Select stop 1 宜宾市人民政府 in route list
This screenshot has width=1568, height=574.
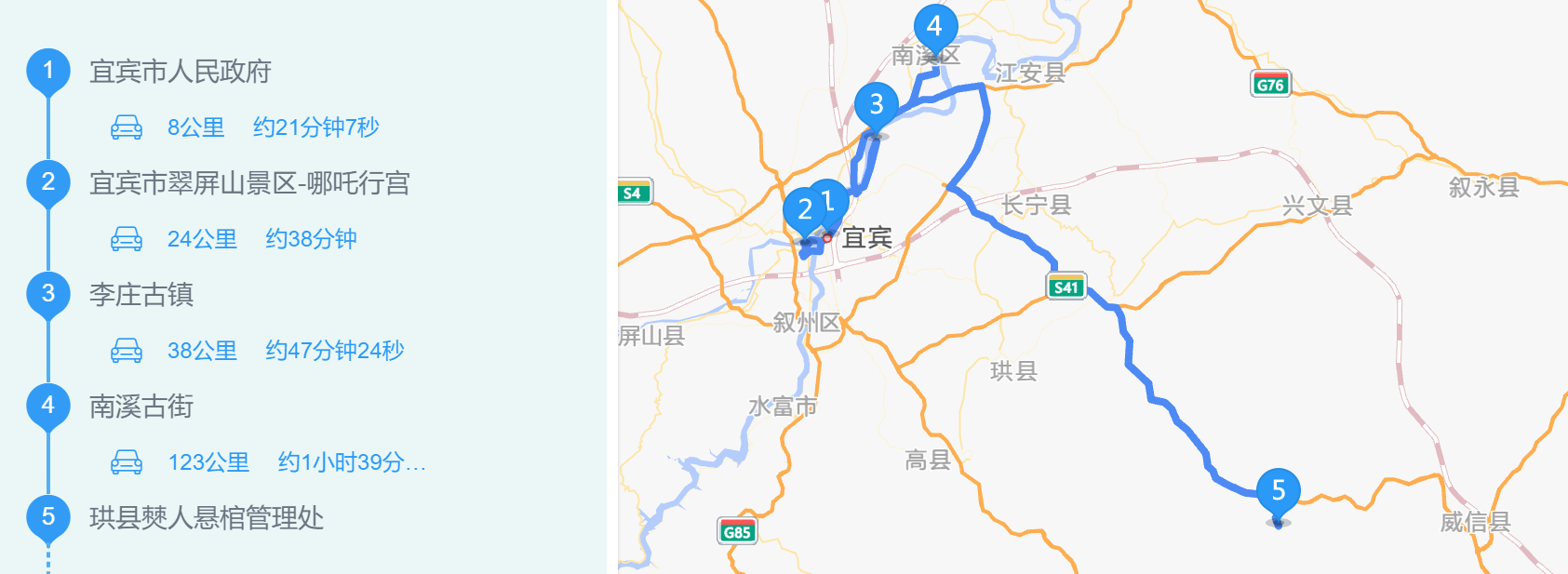[x=180, y=72]
